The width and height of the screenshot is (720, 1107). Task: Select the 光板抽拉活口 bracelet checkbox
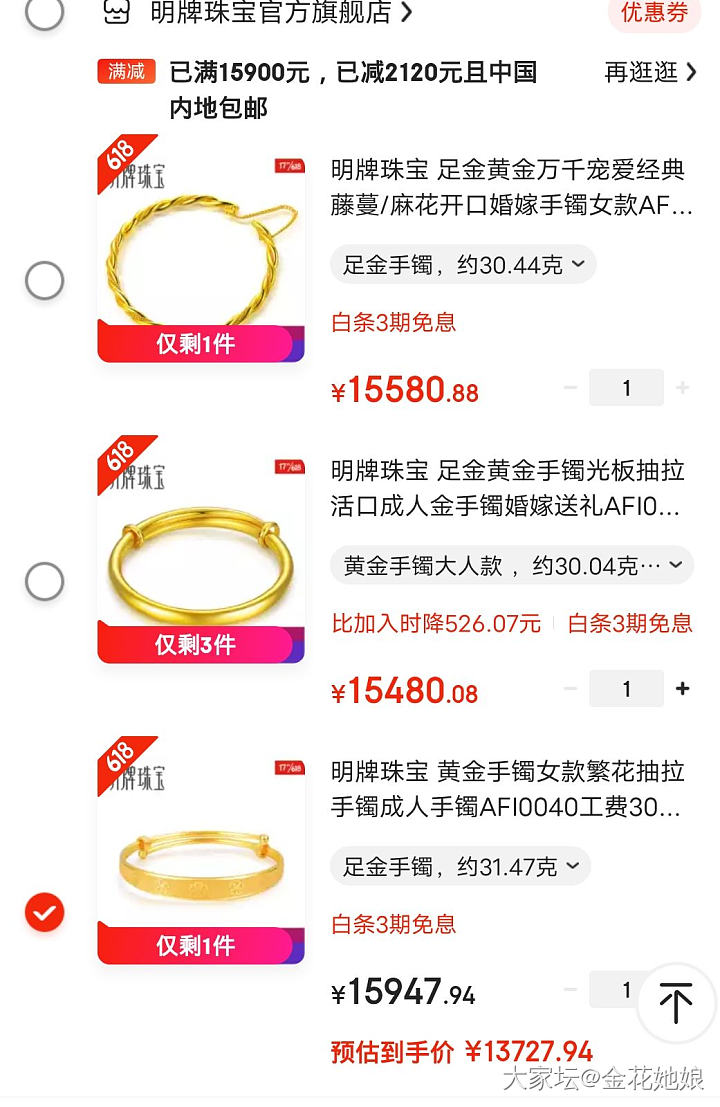pos(44,581)
